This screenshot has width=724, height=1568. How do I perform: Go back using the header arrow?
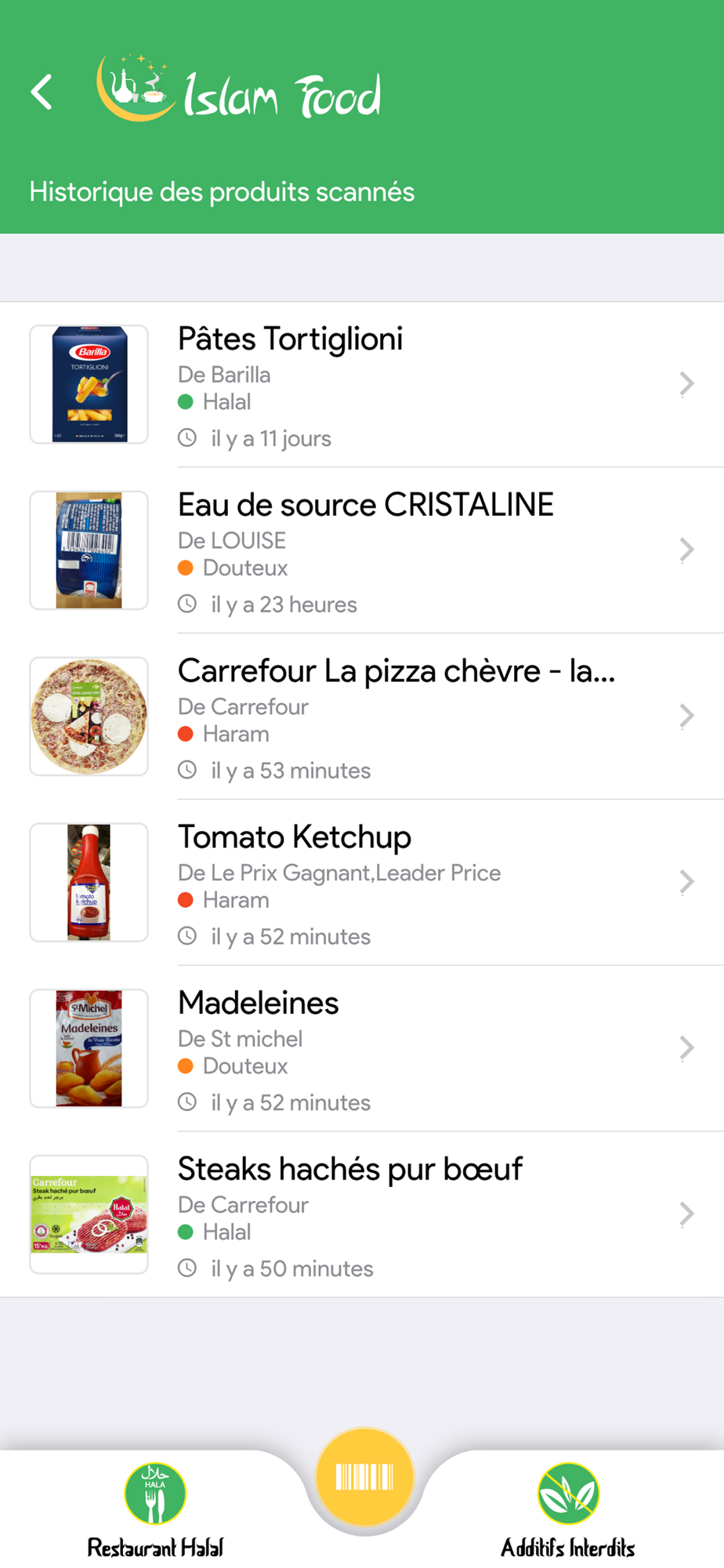click(42, 93)
